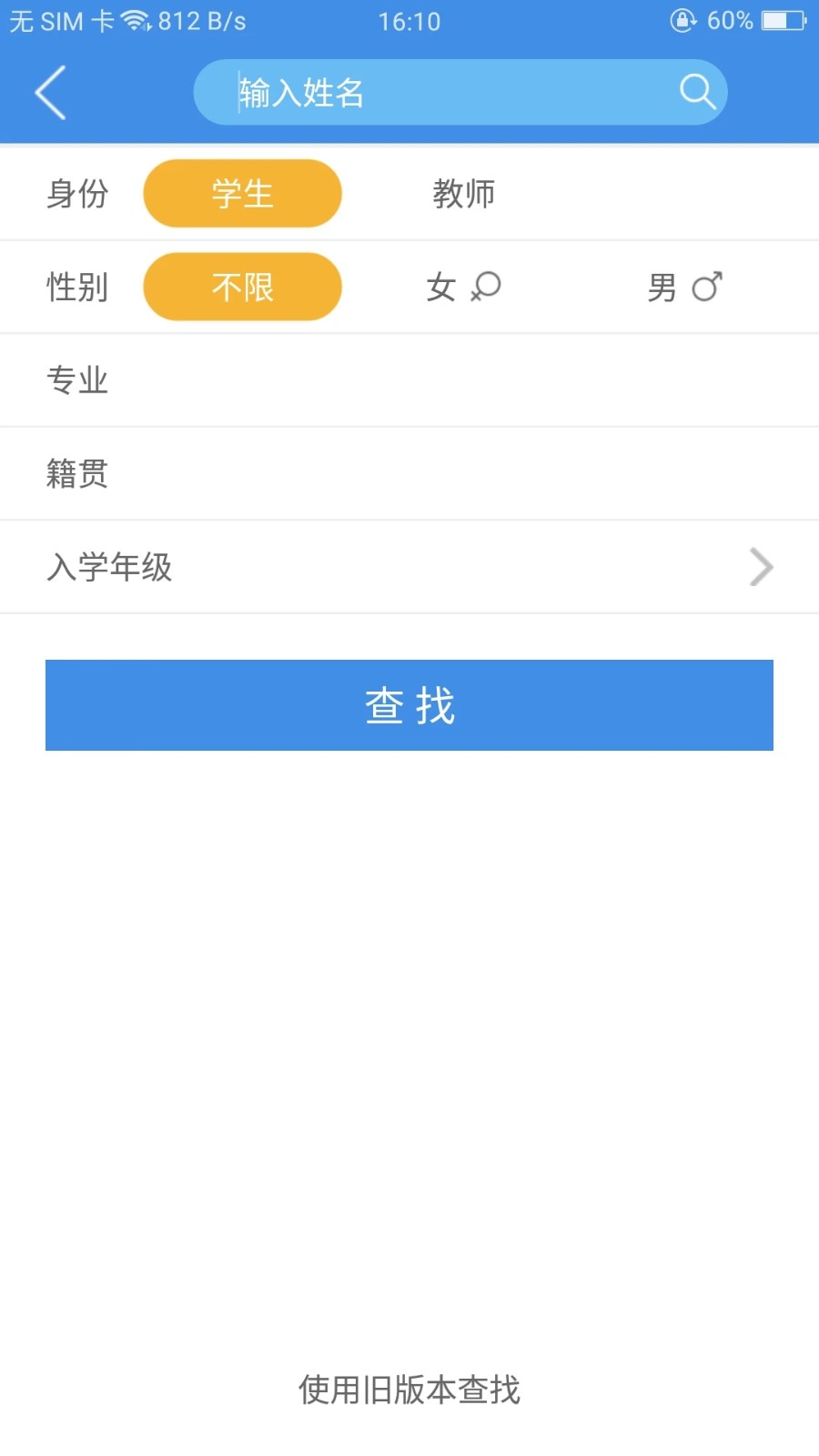
Task: Tap the back arrow to return
Action: (x=50, y=92)
